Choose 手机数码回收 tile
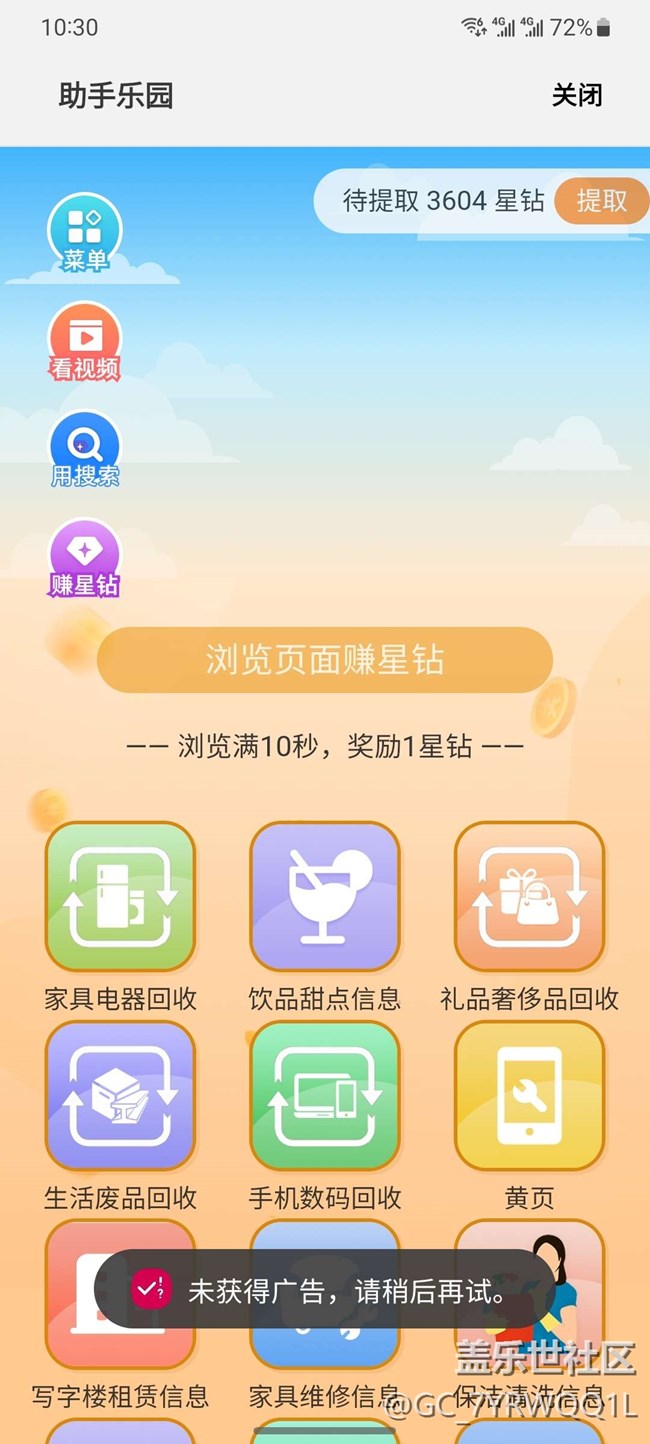Viewport: 650px width, 1444px height. (325, 1096)
